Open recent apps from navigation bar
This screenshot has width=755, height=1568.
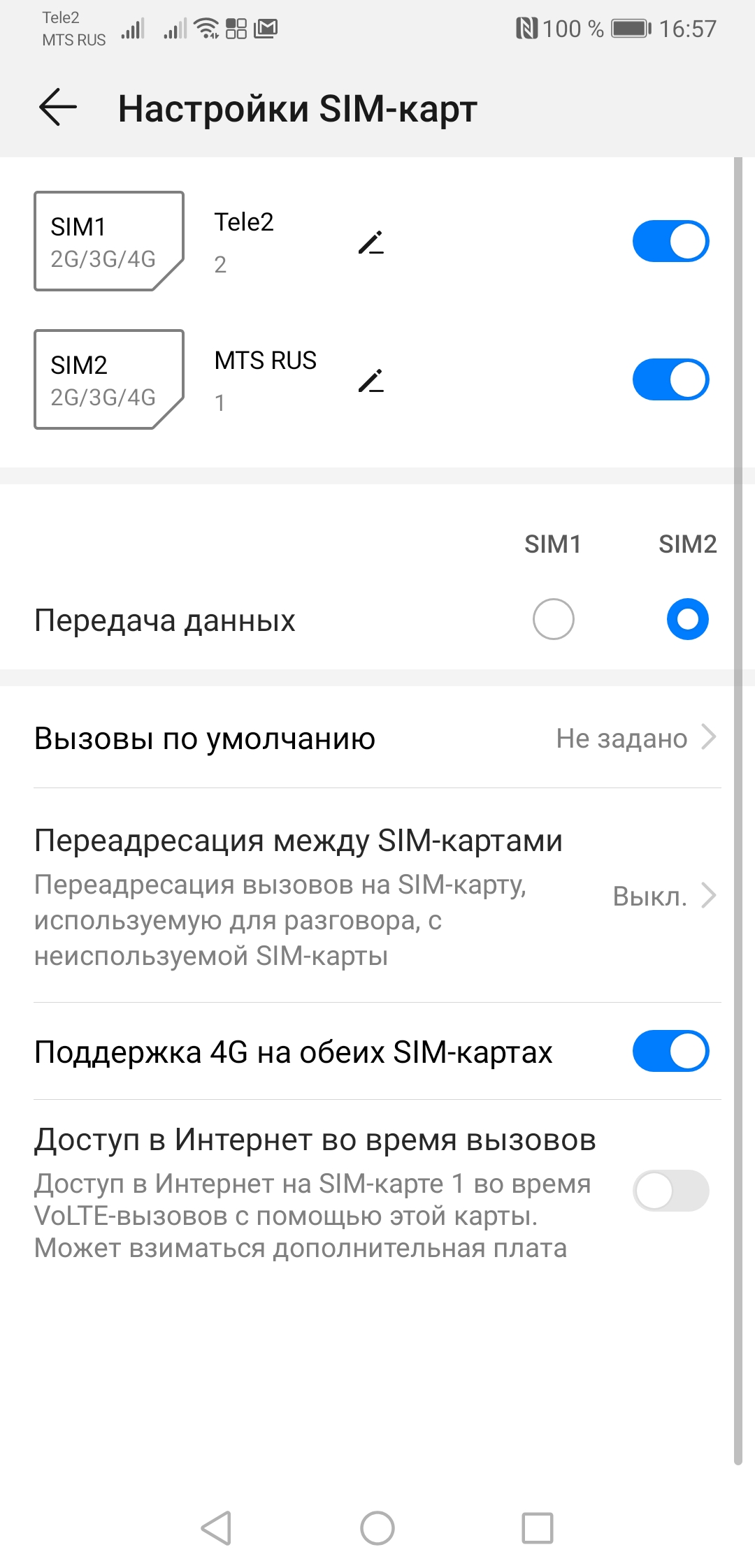[x=538, y=1528]
